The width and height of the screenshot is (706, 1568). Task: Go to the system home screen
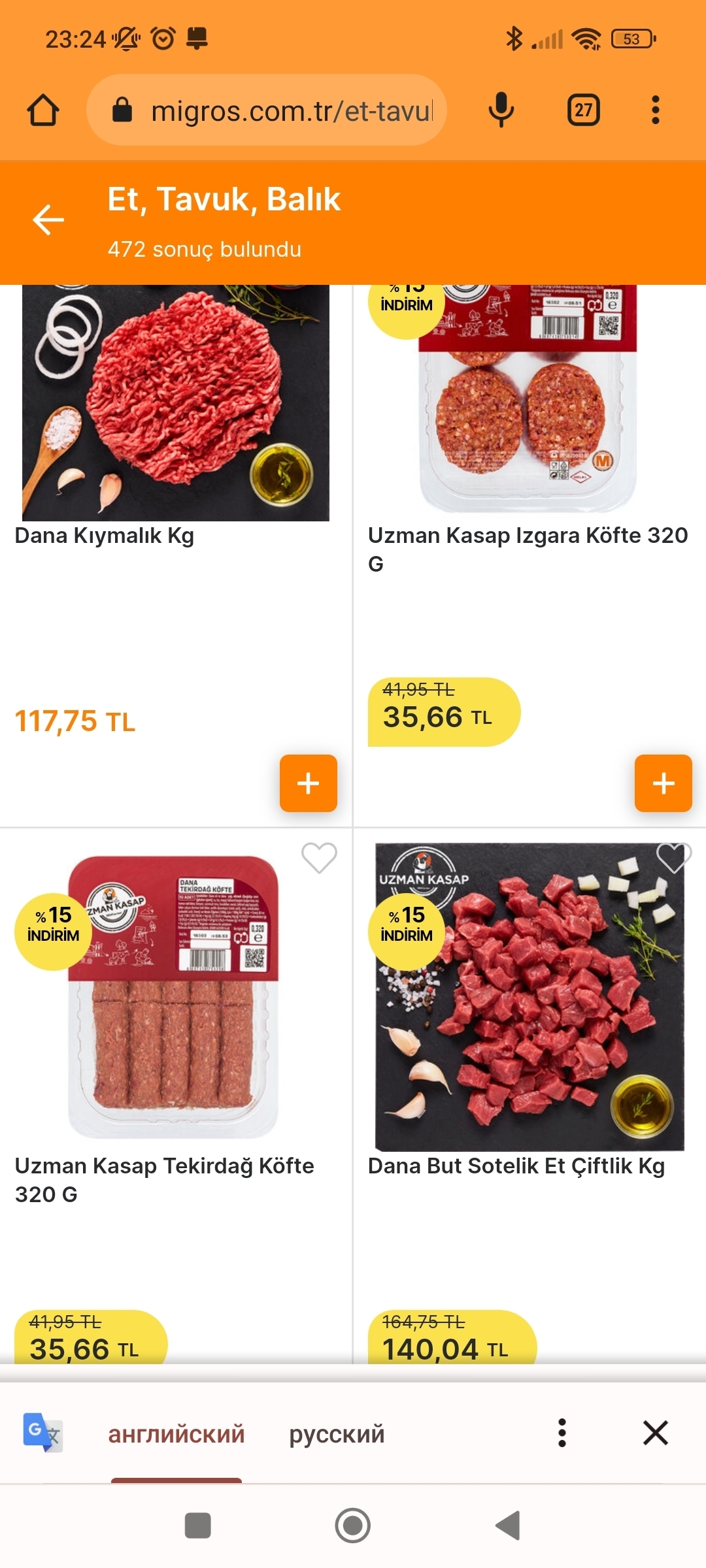click(352, 1526)
